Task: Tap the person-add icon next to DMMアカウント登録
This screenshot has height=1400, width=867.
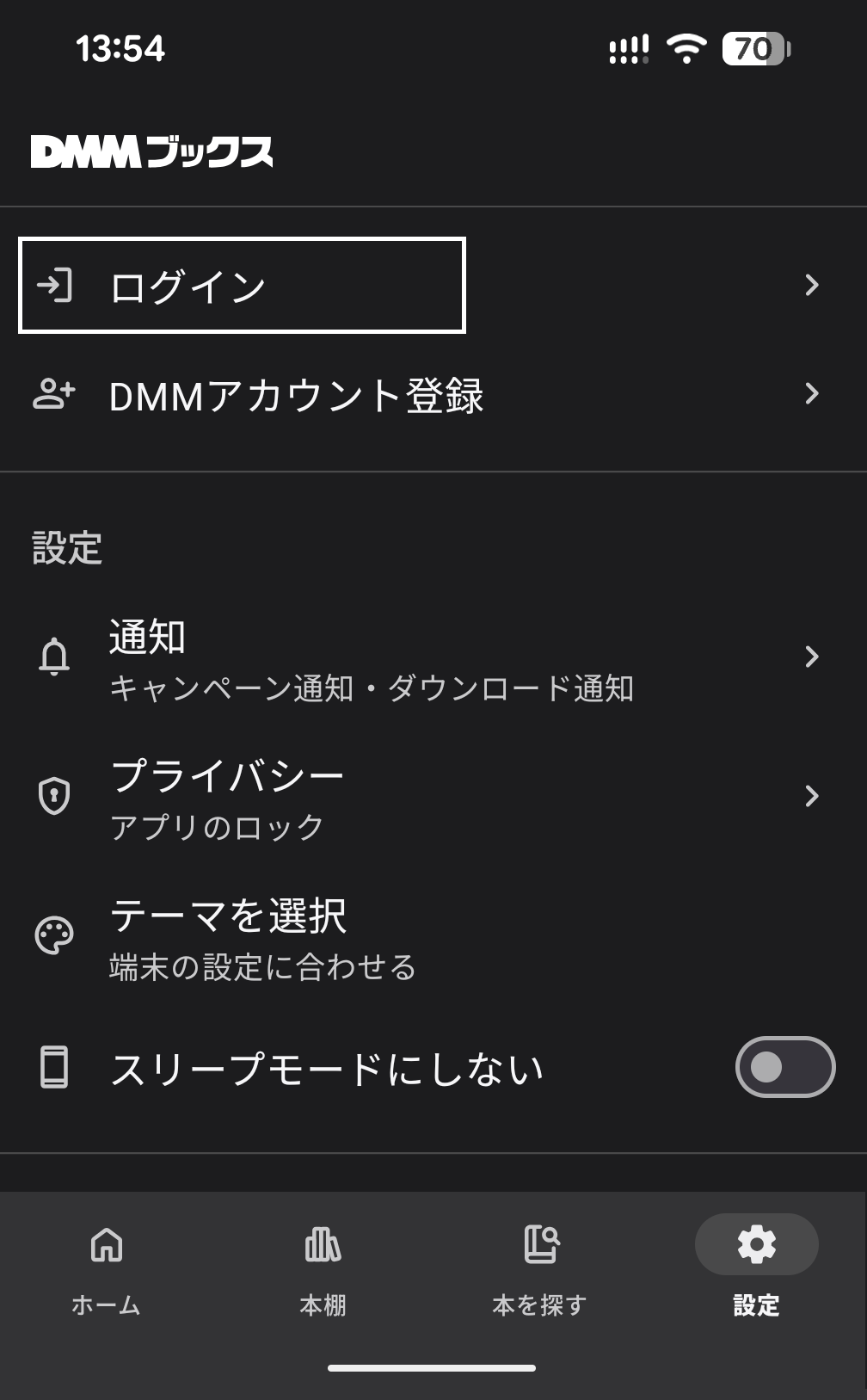Action: (x=54, y=393)
